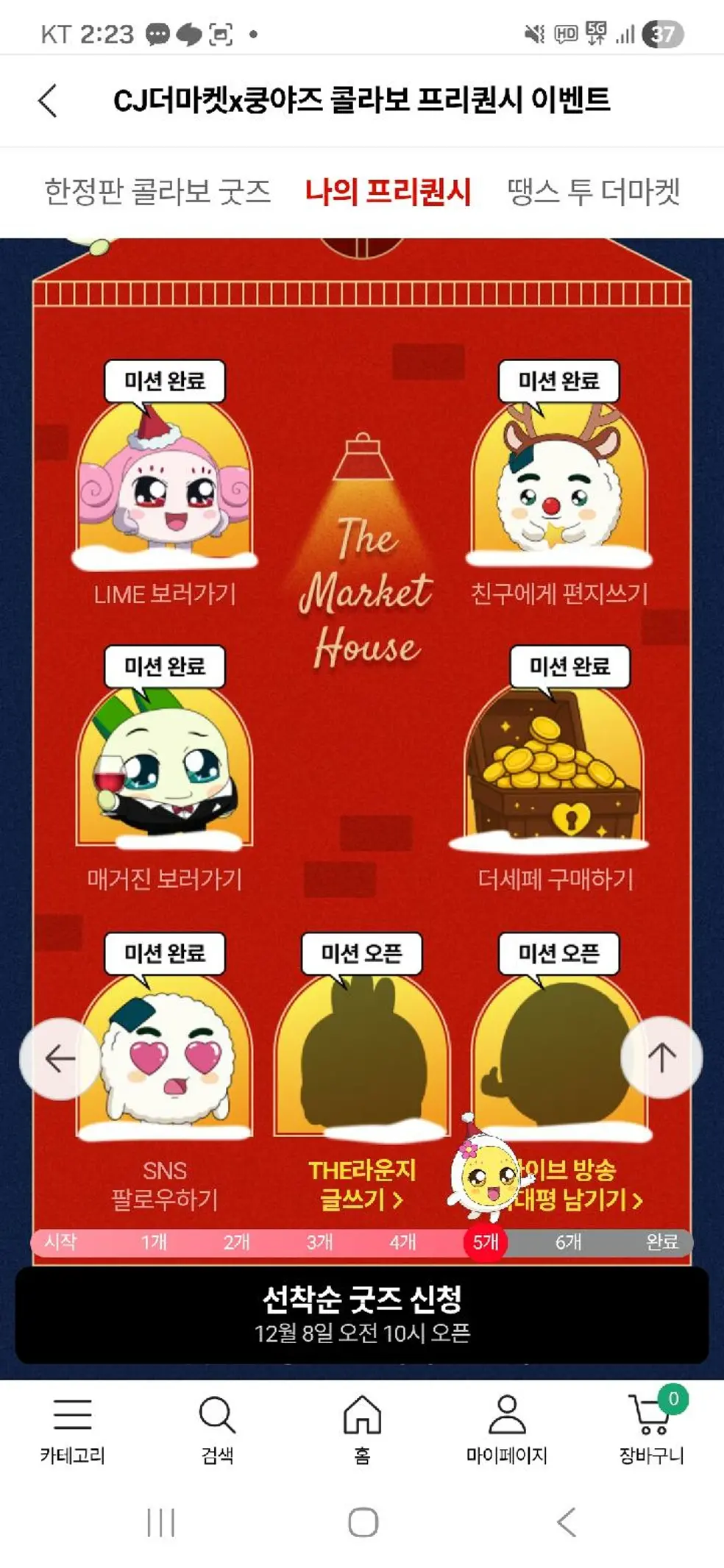Viewport: 724px width, 1568px height.
Task: Switch to 땡스 투 더마켓 tab
Action: [x=593, y=192]
